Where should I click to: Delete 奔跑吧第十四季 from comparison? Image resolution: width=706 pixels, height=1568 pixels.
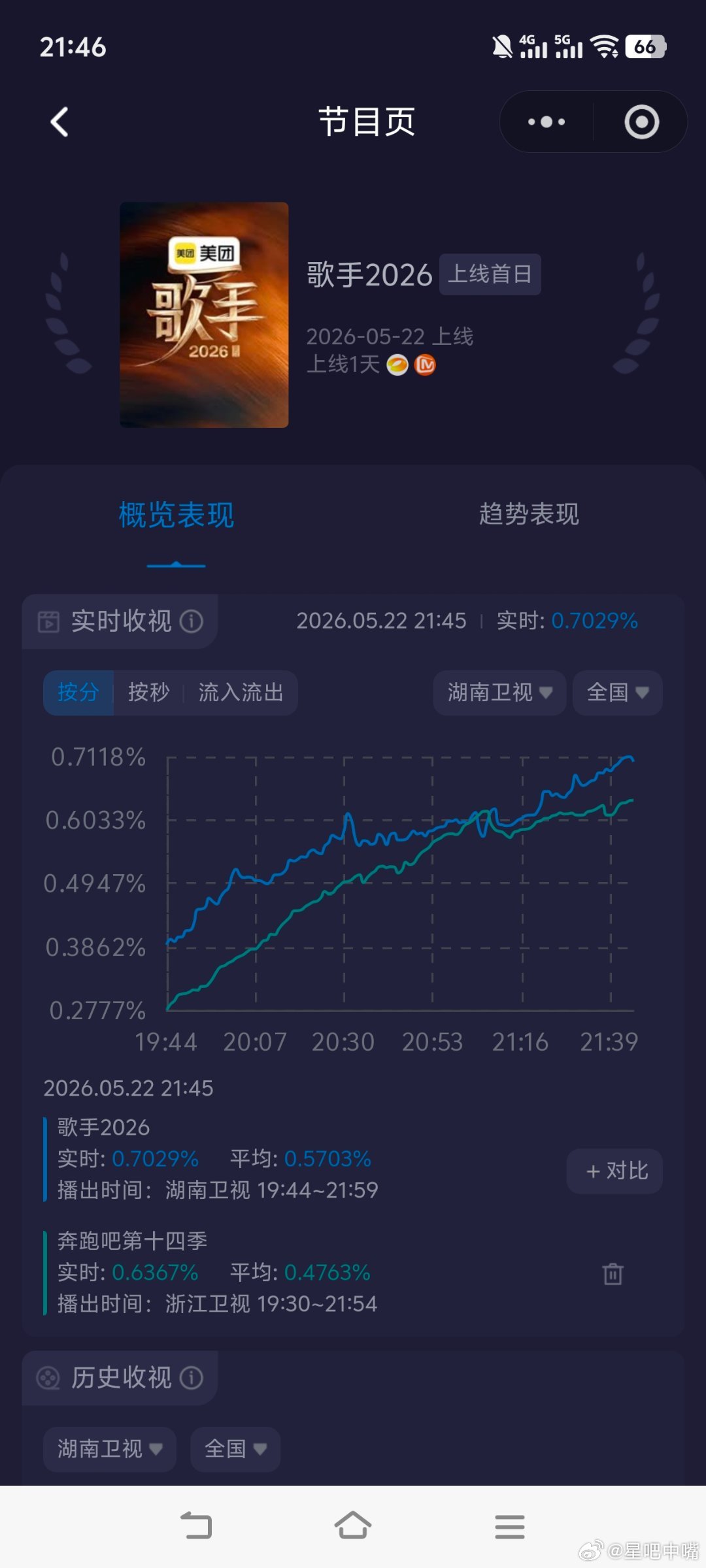(613, 1273)
